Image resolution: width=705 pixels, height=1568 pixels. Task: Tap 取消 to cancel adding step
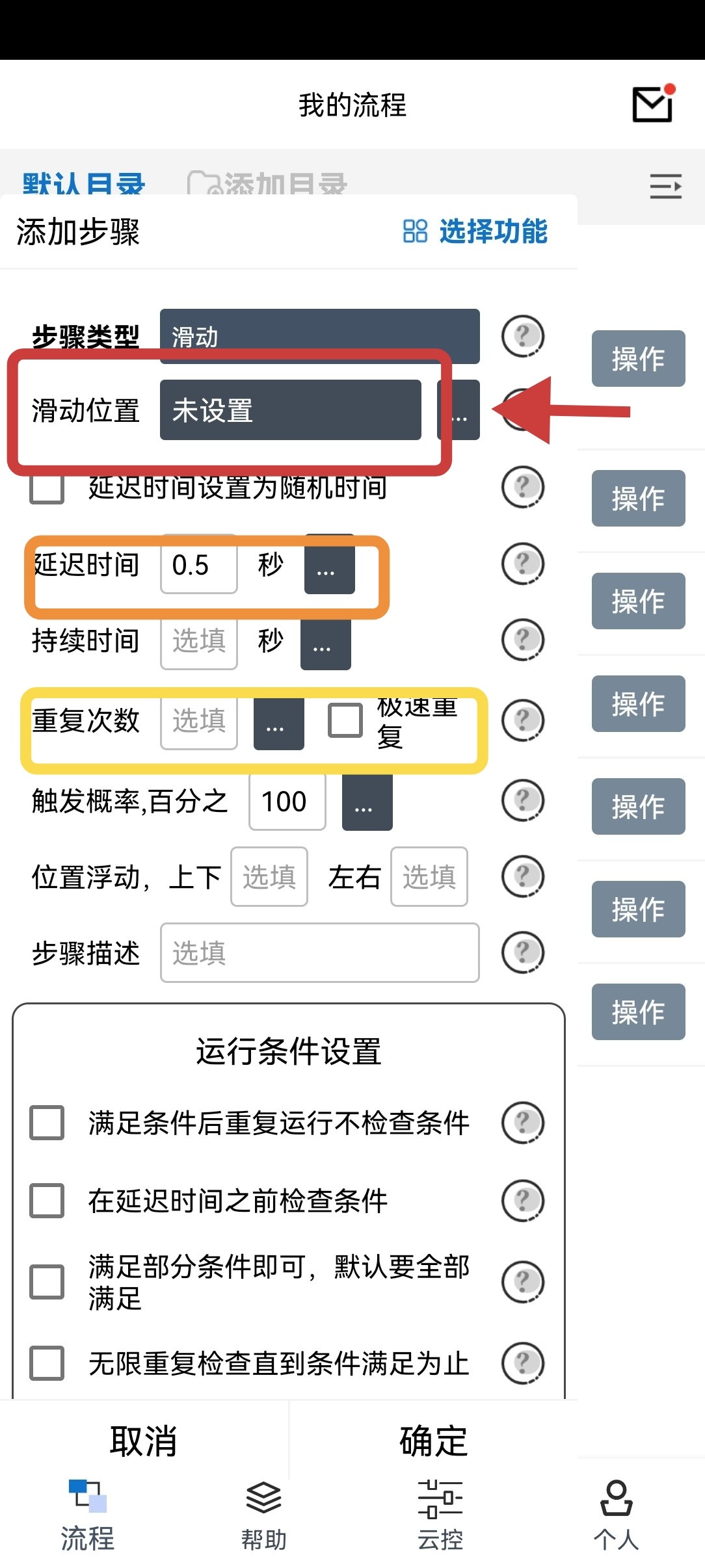[x=144, y=1441]
